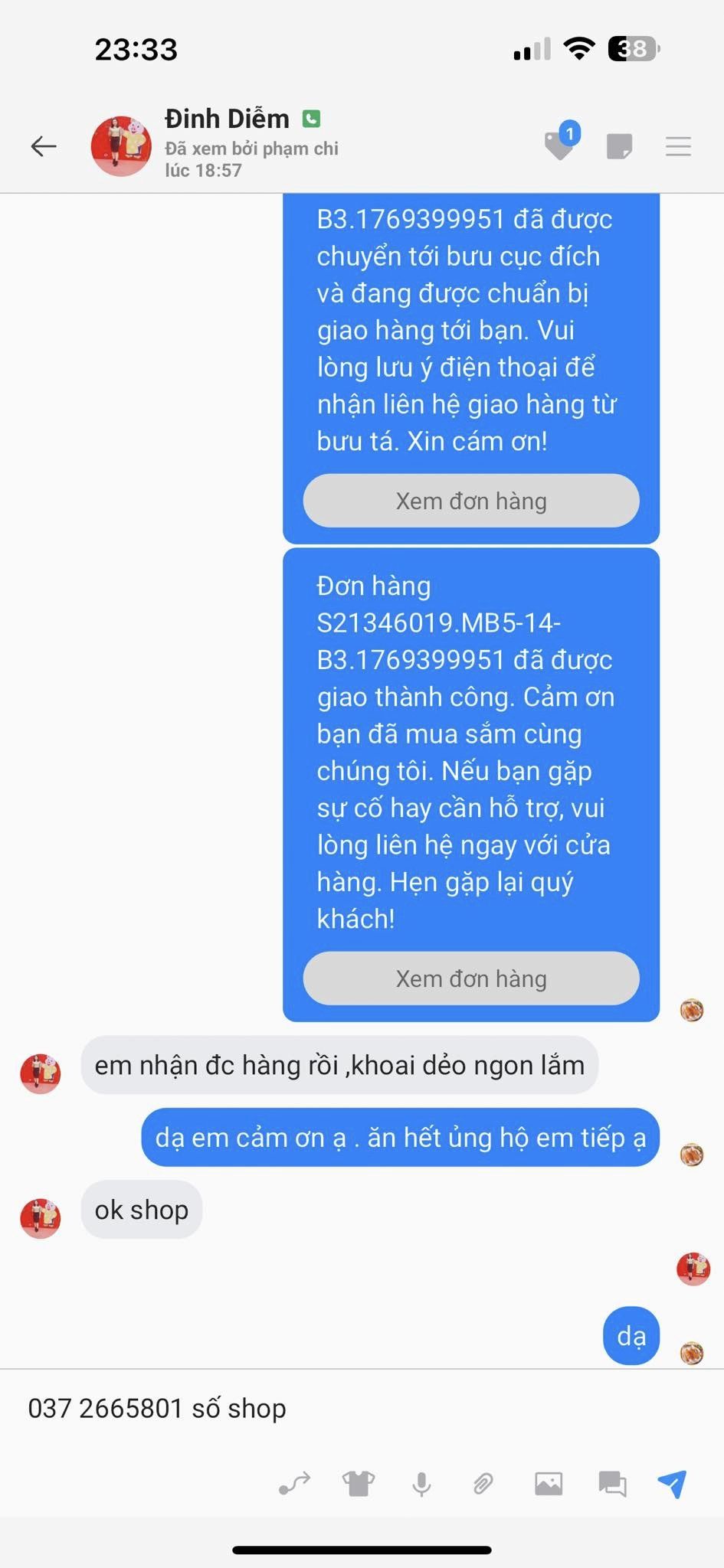Screen dimensions: 724x1568
Task: Focus the message input with shop number
Action: (x=362, y=1408)
